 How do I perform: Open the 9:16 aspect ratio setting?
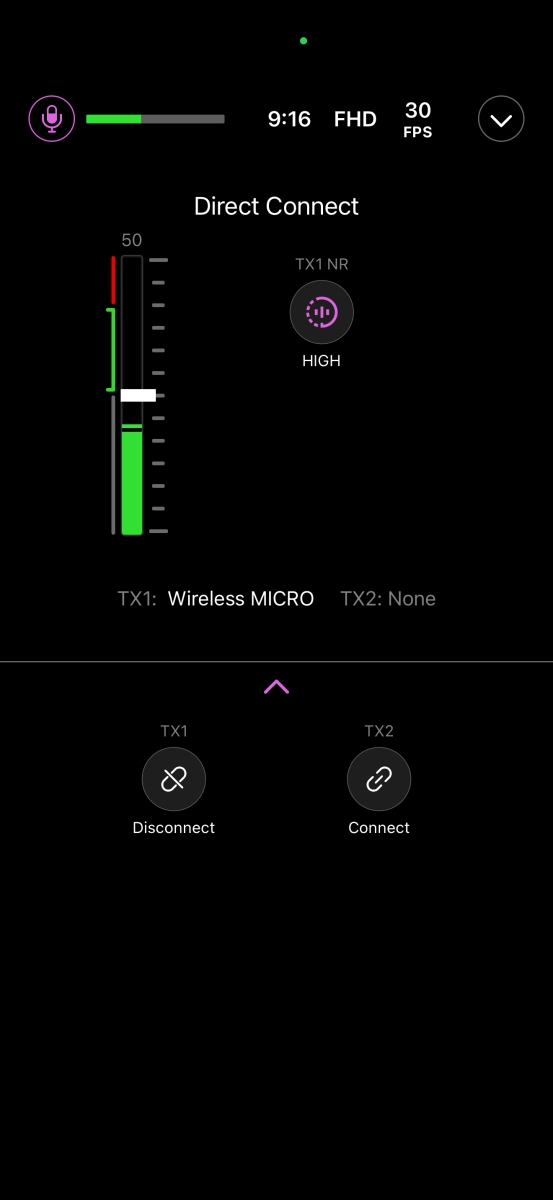coord(289,119)
